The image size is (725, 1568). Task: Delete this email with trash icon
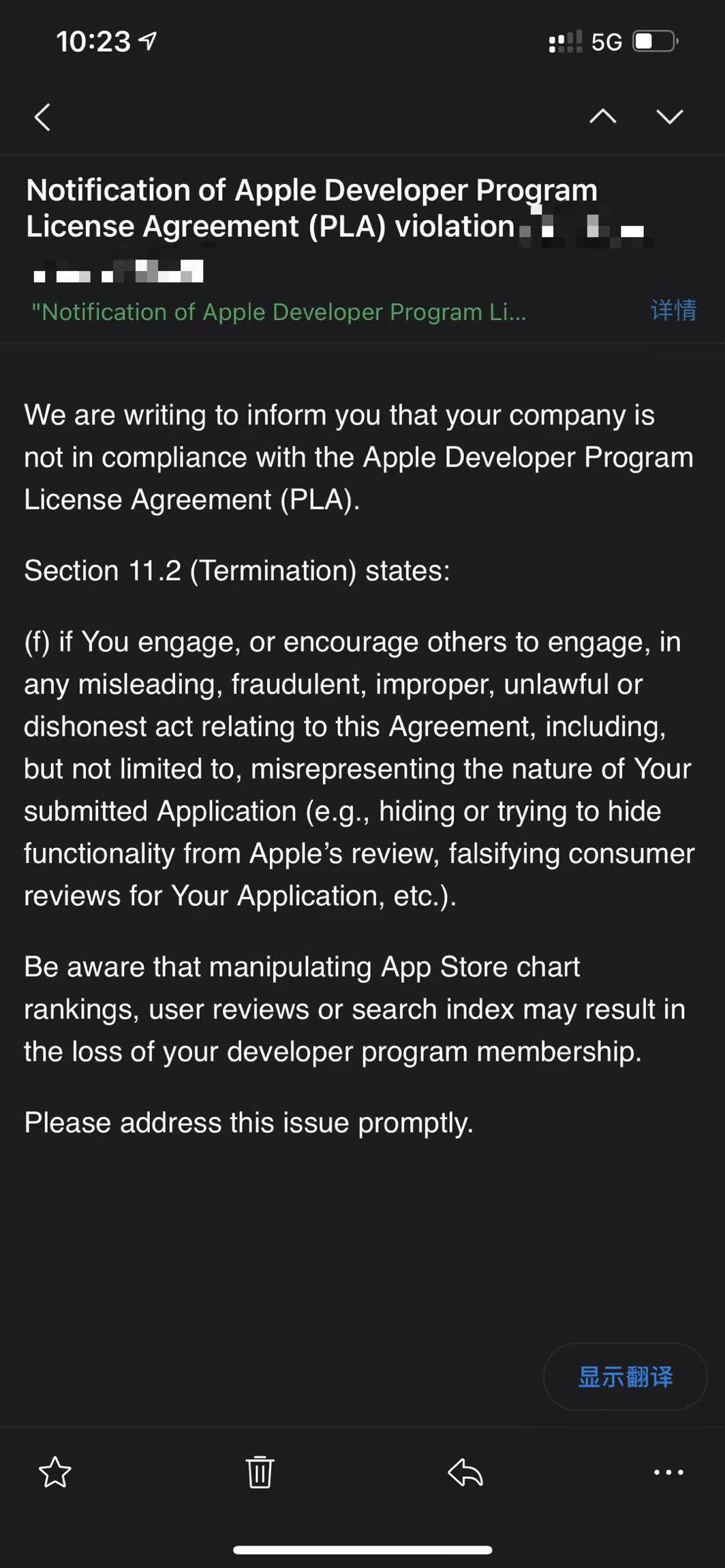tap(260, 1472)
